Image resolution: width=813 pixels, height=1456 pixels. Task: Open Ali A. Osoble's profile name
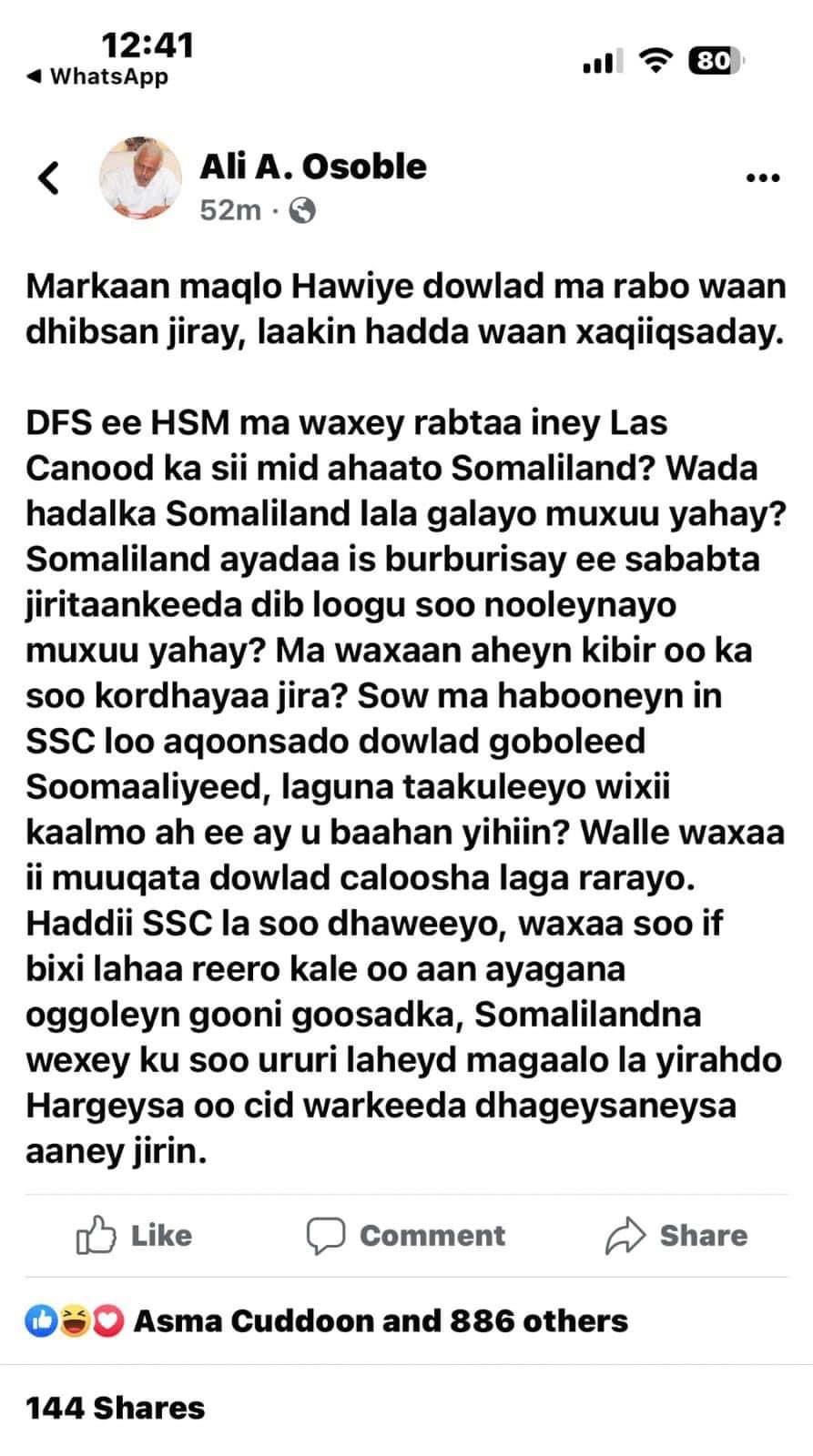tap(312, 167)
